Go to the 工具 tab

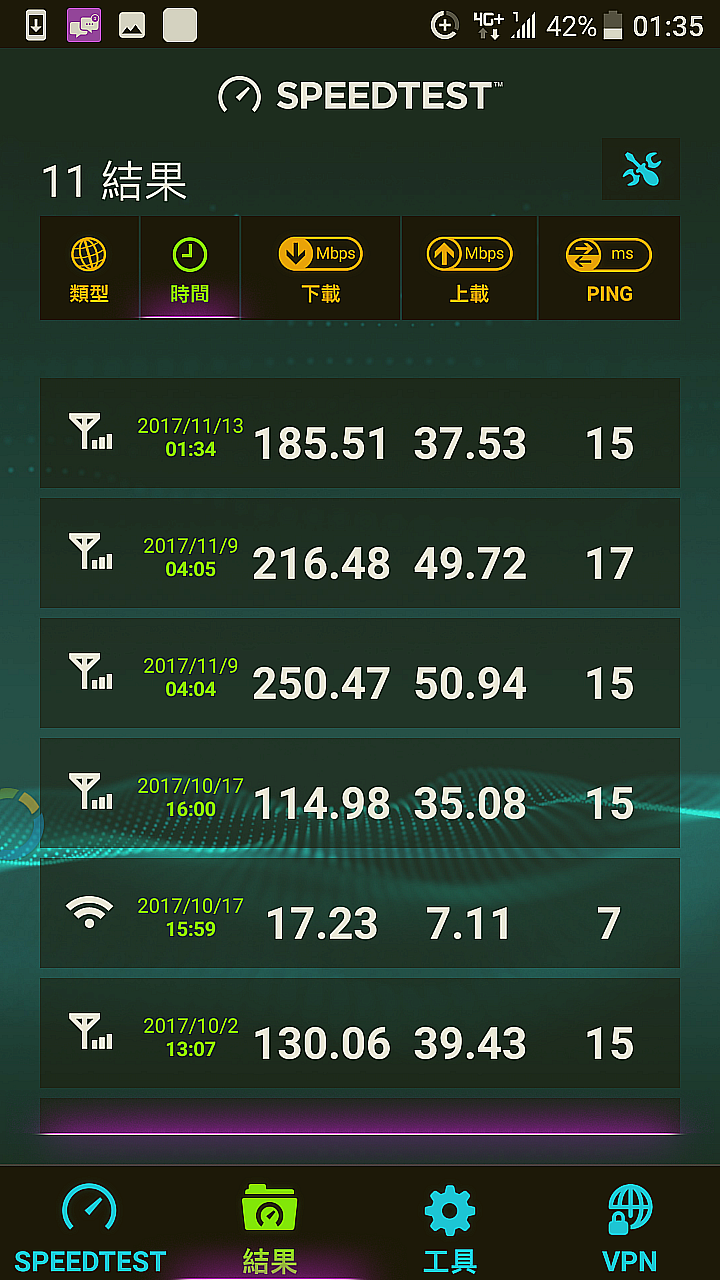click(450, 1225)
